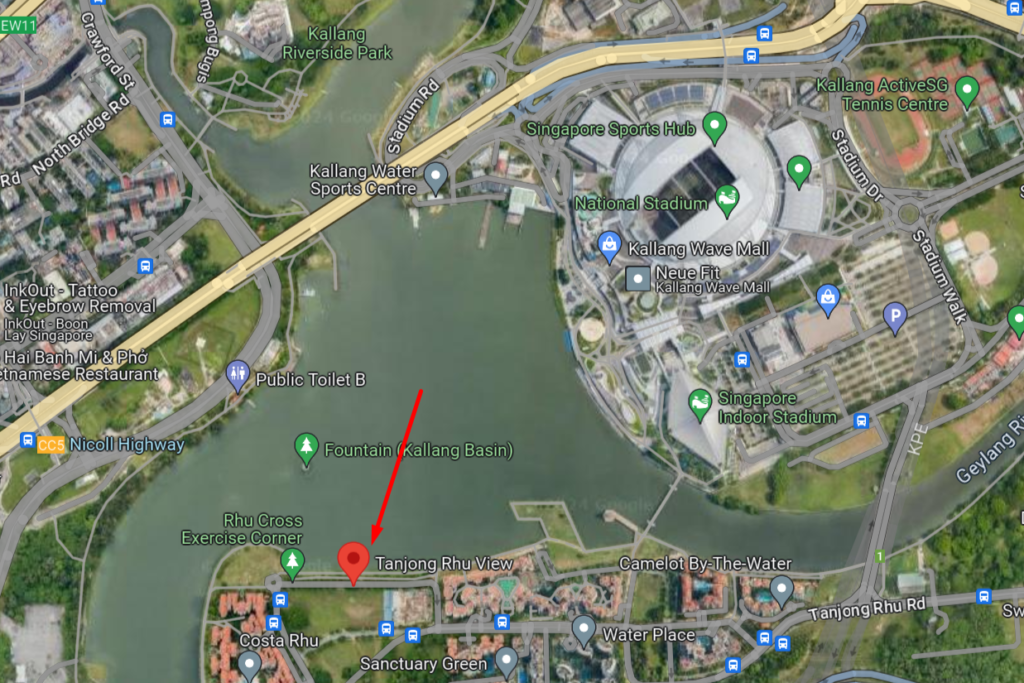Tap the Neue Fit marker
The width and height of the screenshot is (1024, 683).
(x=637, y=278)
